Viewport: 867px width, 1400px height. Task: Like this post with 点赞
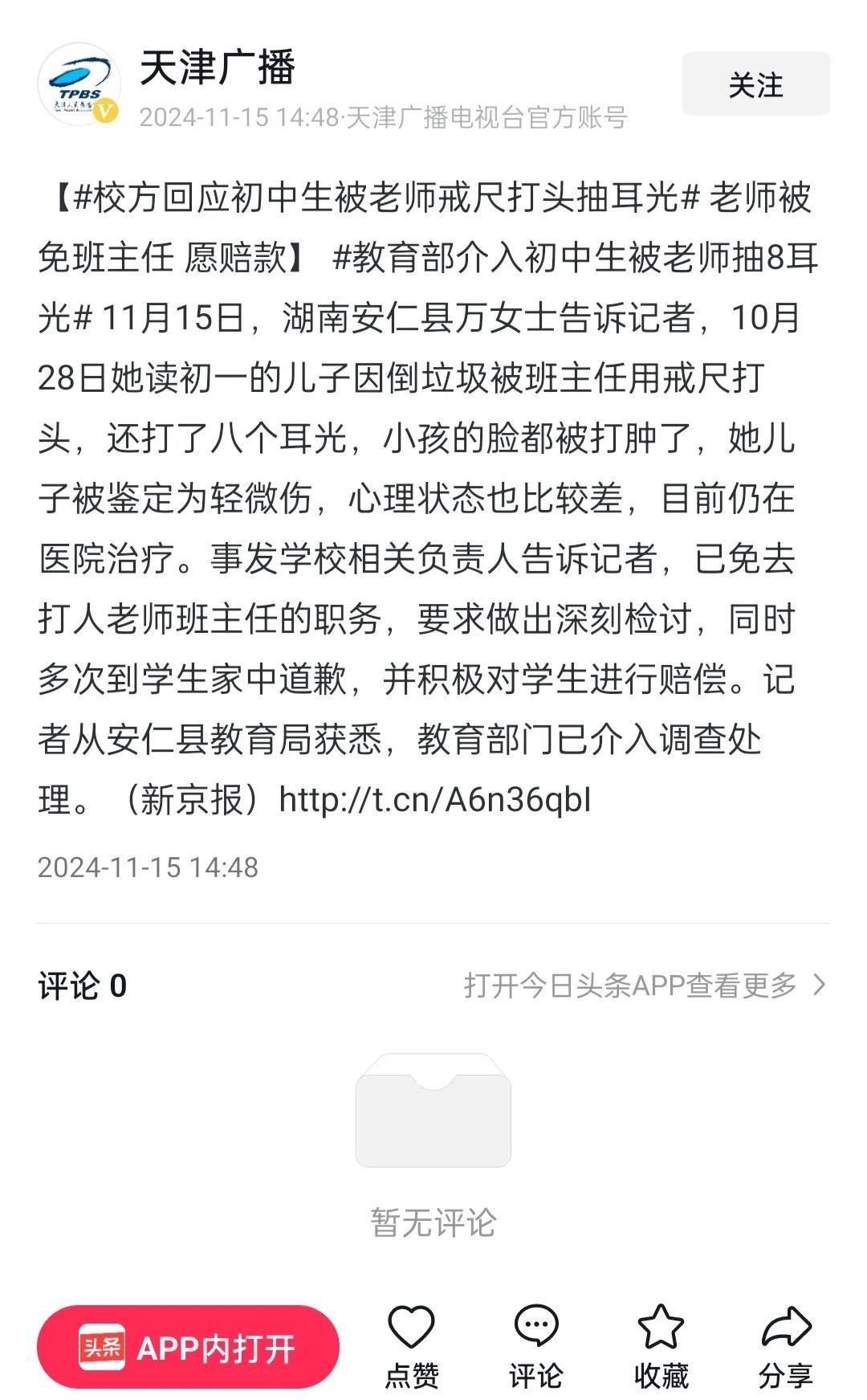tap(411, 1347)
